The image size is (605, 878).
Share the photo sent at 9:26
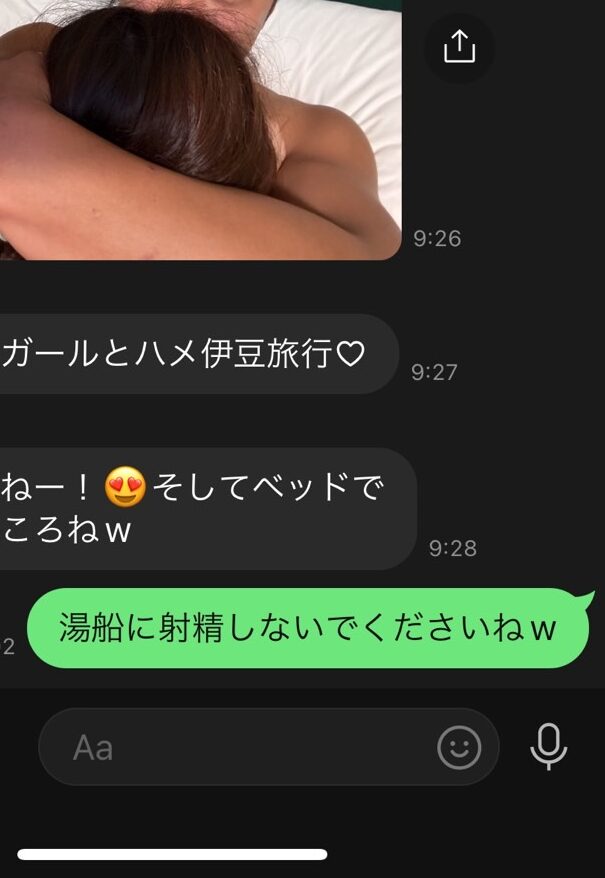click(x=459, y=47)
